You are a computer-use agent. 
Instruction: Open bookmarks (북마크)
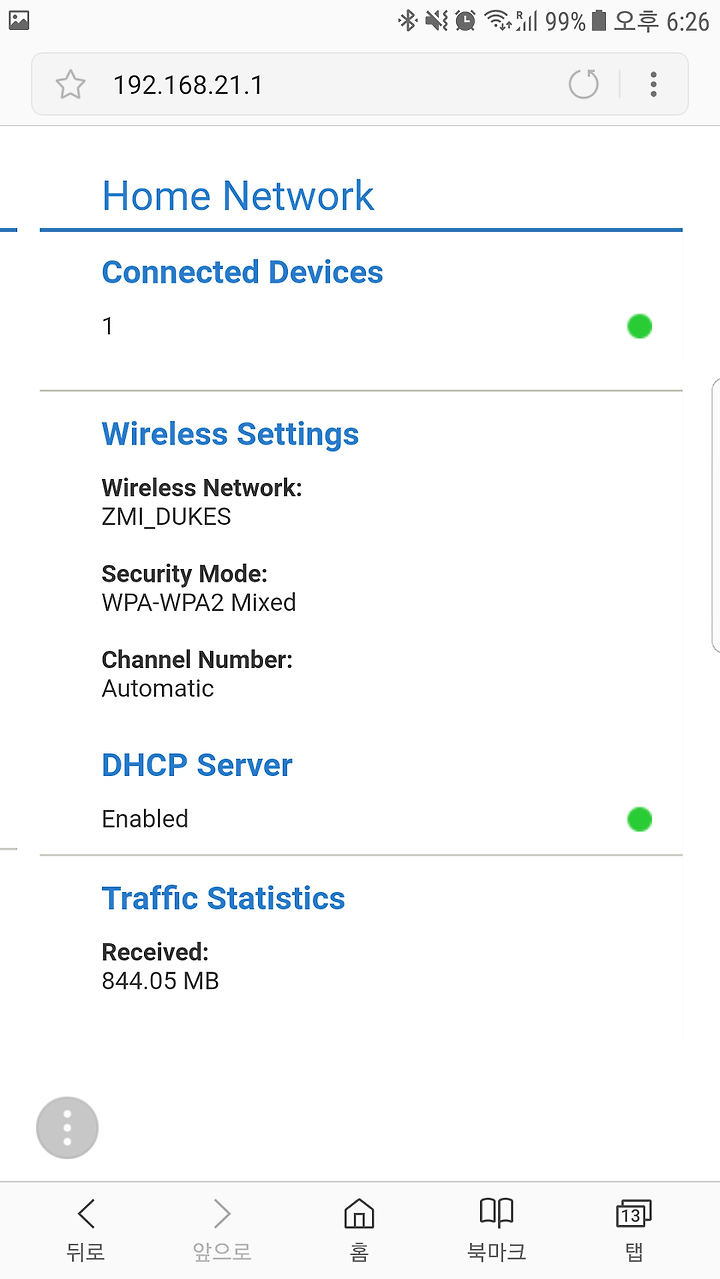[x=496, y=1231]
